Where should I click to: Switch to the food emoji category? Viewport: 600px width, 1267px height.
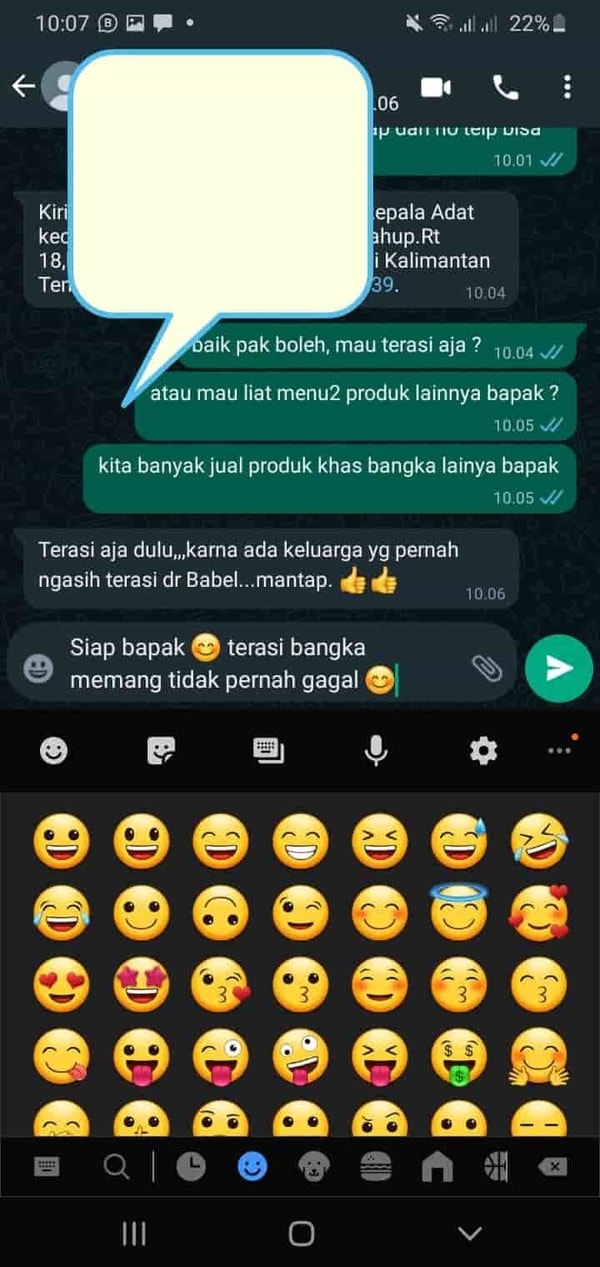[376, 1166]
